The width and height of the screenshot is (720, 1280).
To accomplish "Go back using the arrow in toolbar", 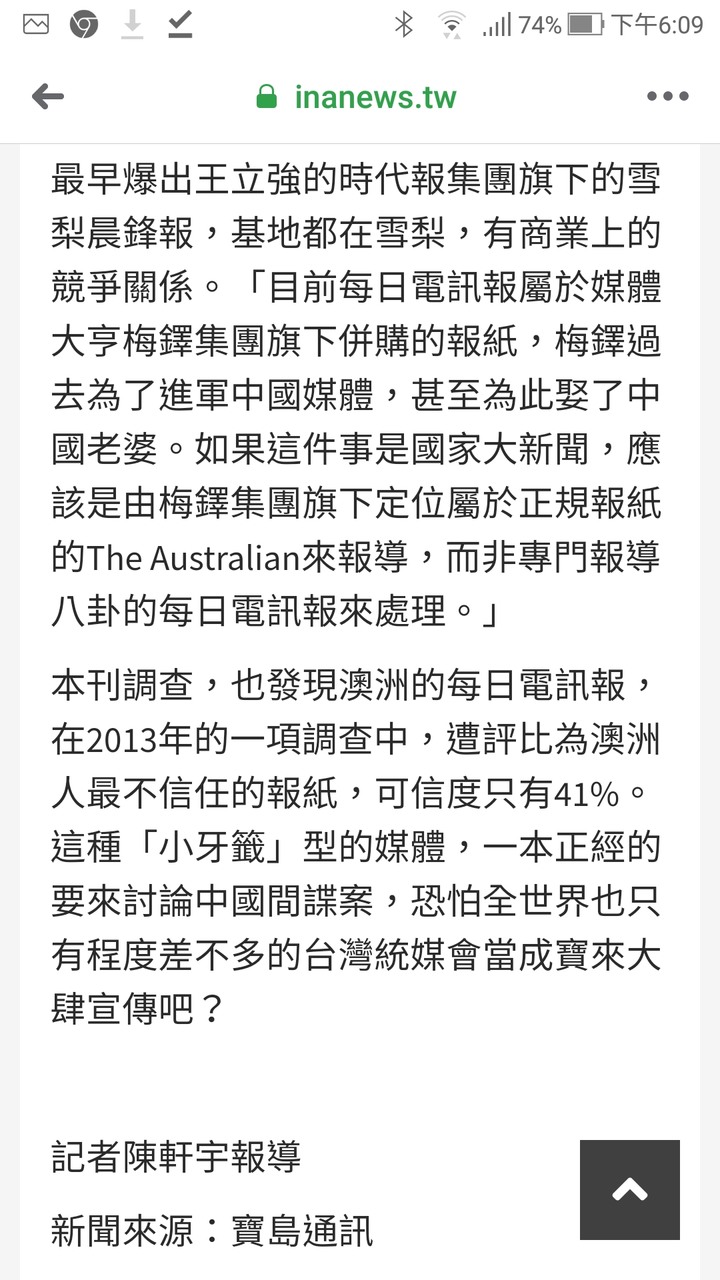I will pyautogui.click(x=47, y=97).
